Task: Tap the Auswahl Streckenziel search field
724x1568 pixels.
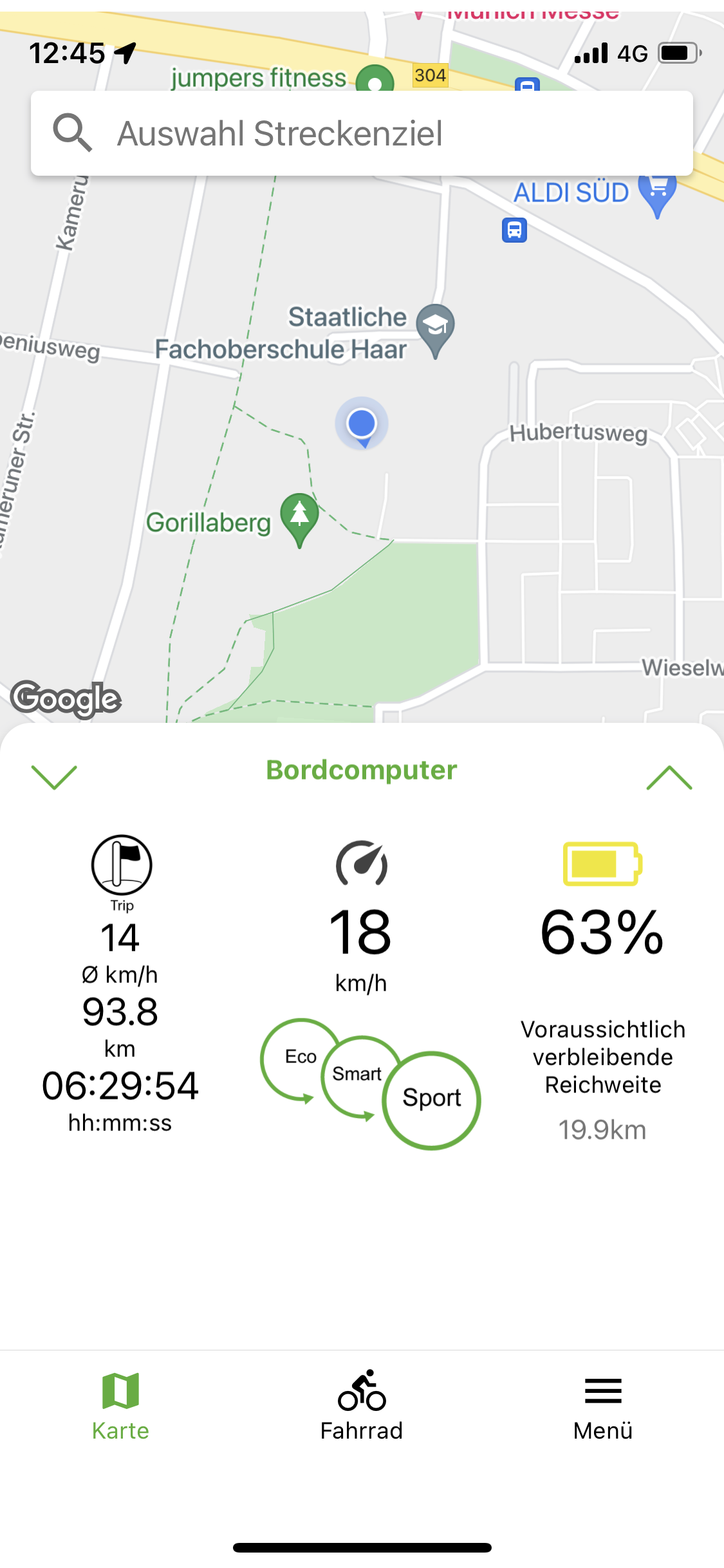Action: 362,133
